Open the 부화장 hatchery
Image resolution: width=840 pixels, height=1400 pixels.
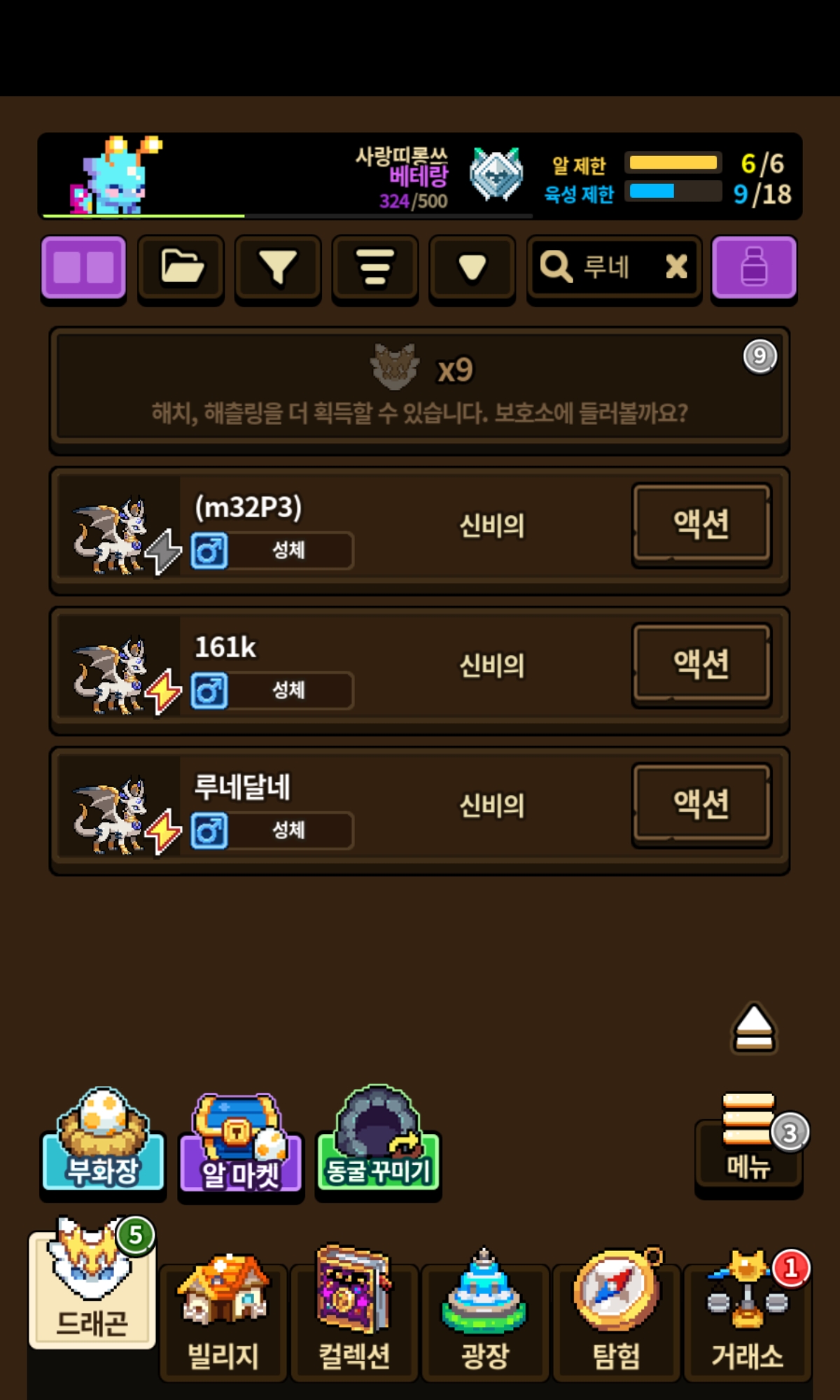tap(103, 1142)
